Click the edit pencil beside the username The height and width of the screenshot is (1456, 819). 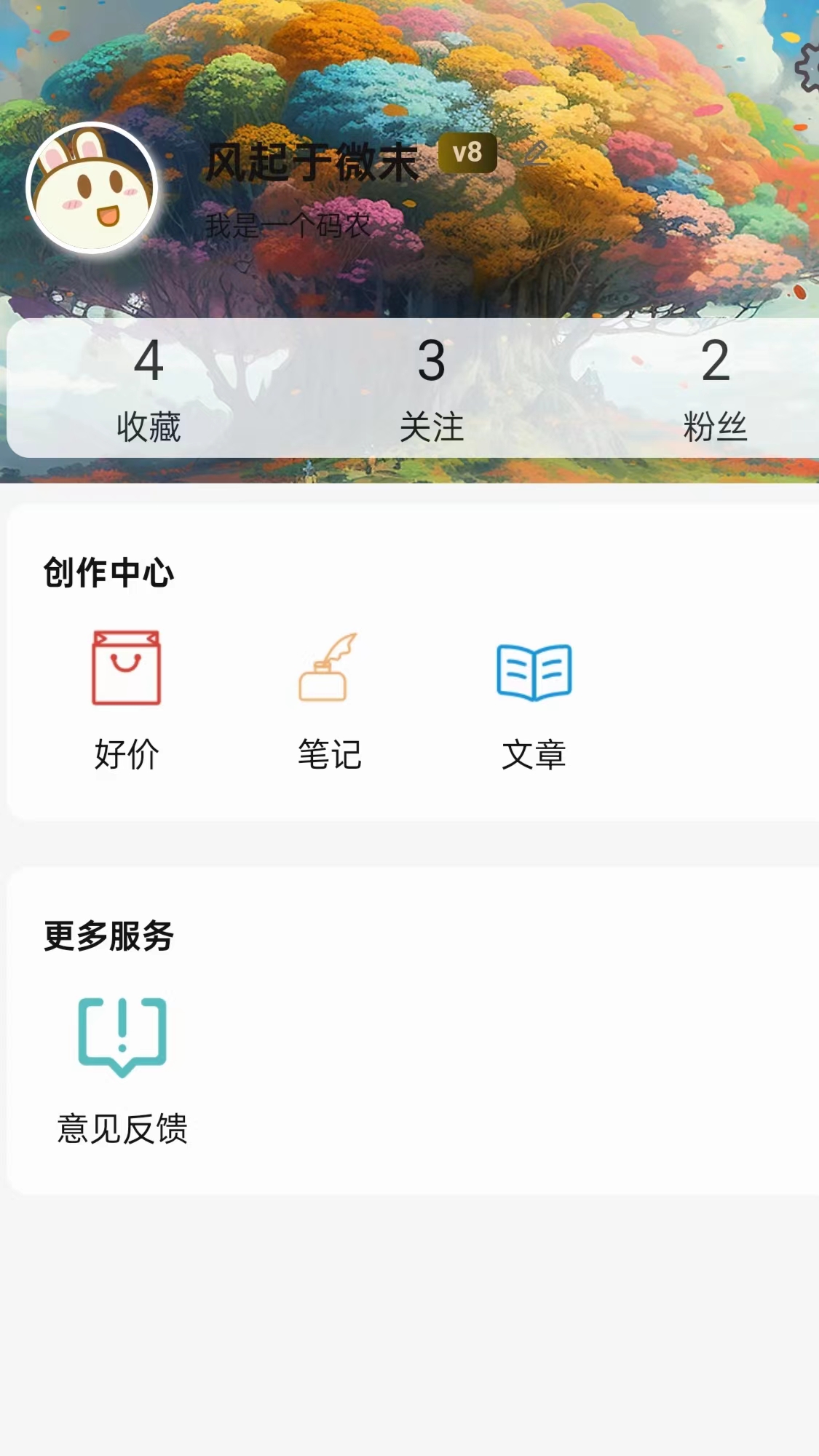pyautogui.click(x=537, y=154)
